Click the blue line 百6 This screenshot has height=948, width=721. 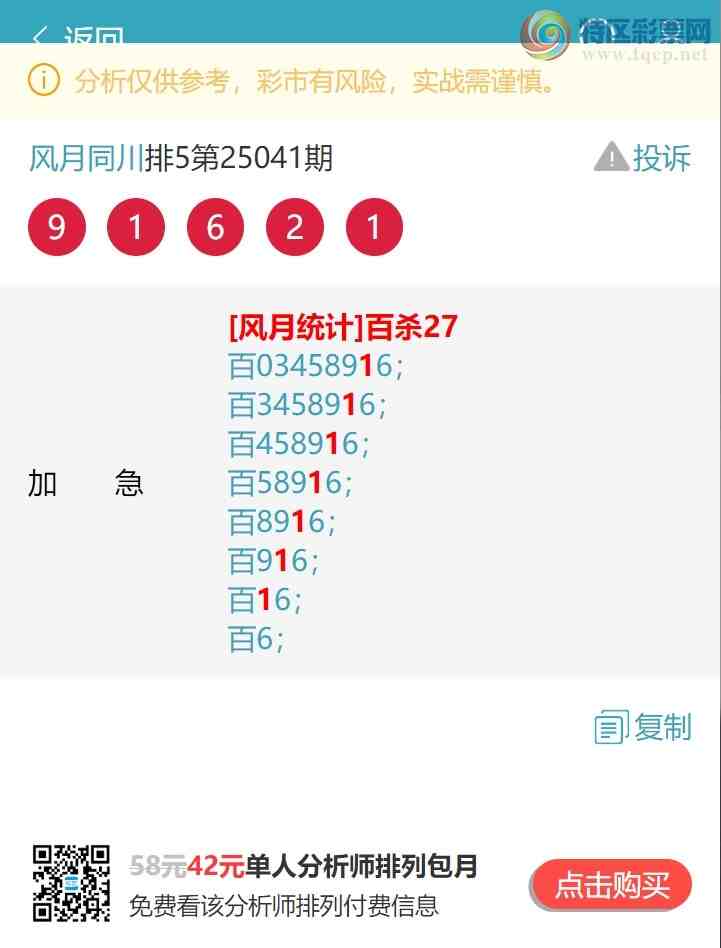pos(254,637)
